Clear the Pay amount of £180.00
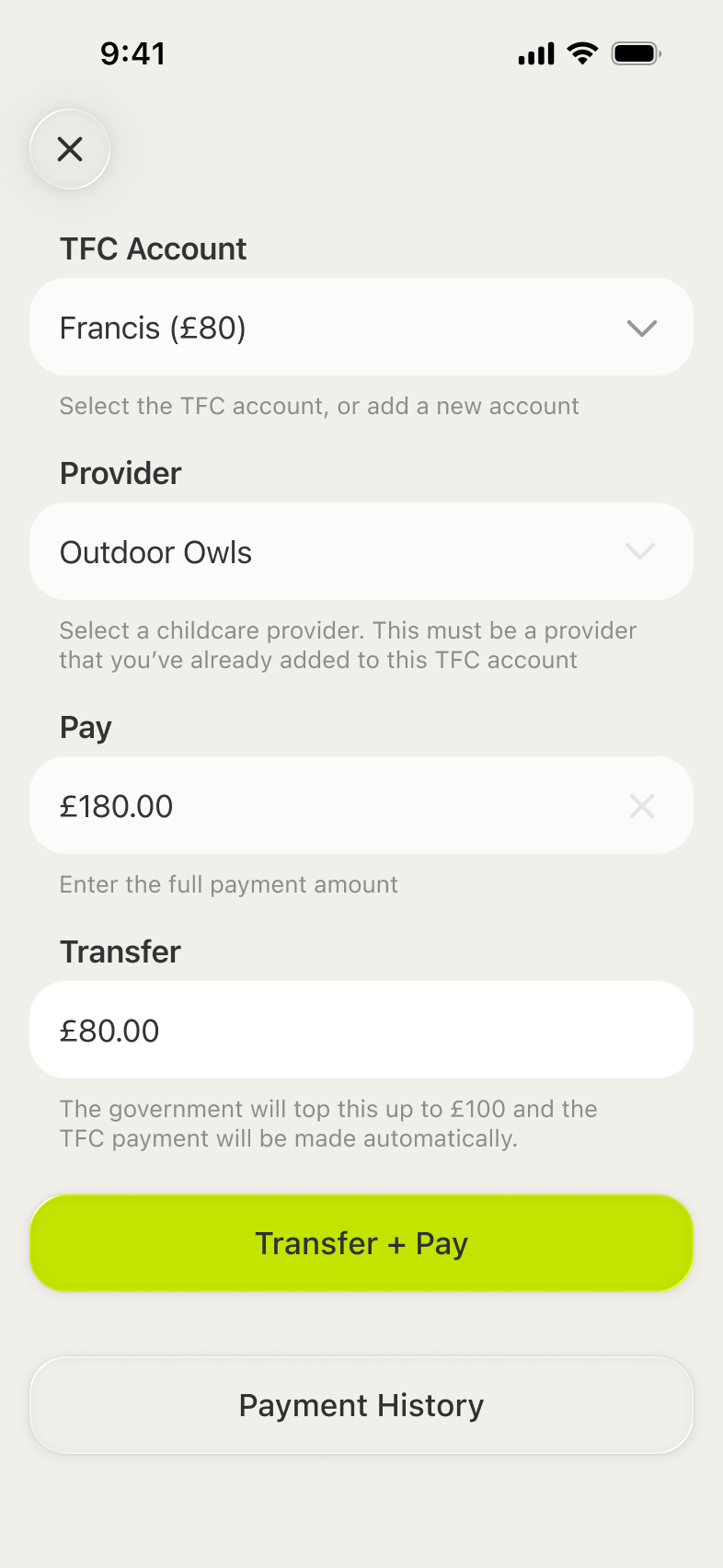This screenshot has width=723, height=1568. click(x=641, y=806)
